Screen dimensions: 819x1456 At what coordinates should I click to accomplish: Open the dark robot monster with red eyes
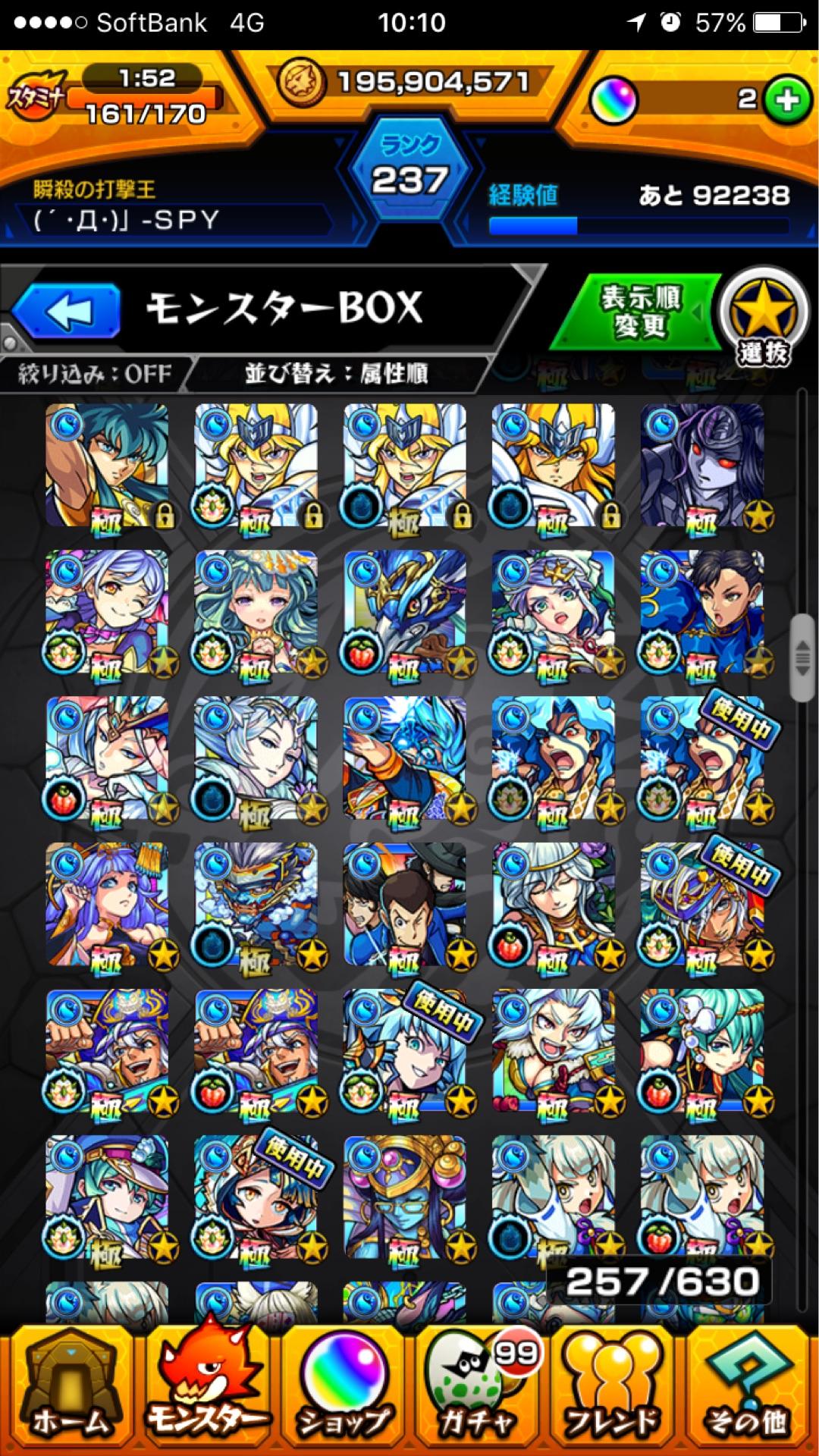click(701, 466)
